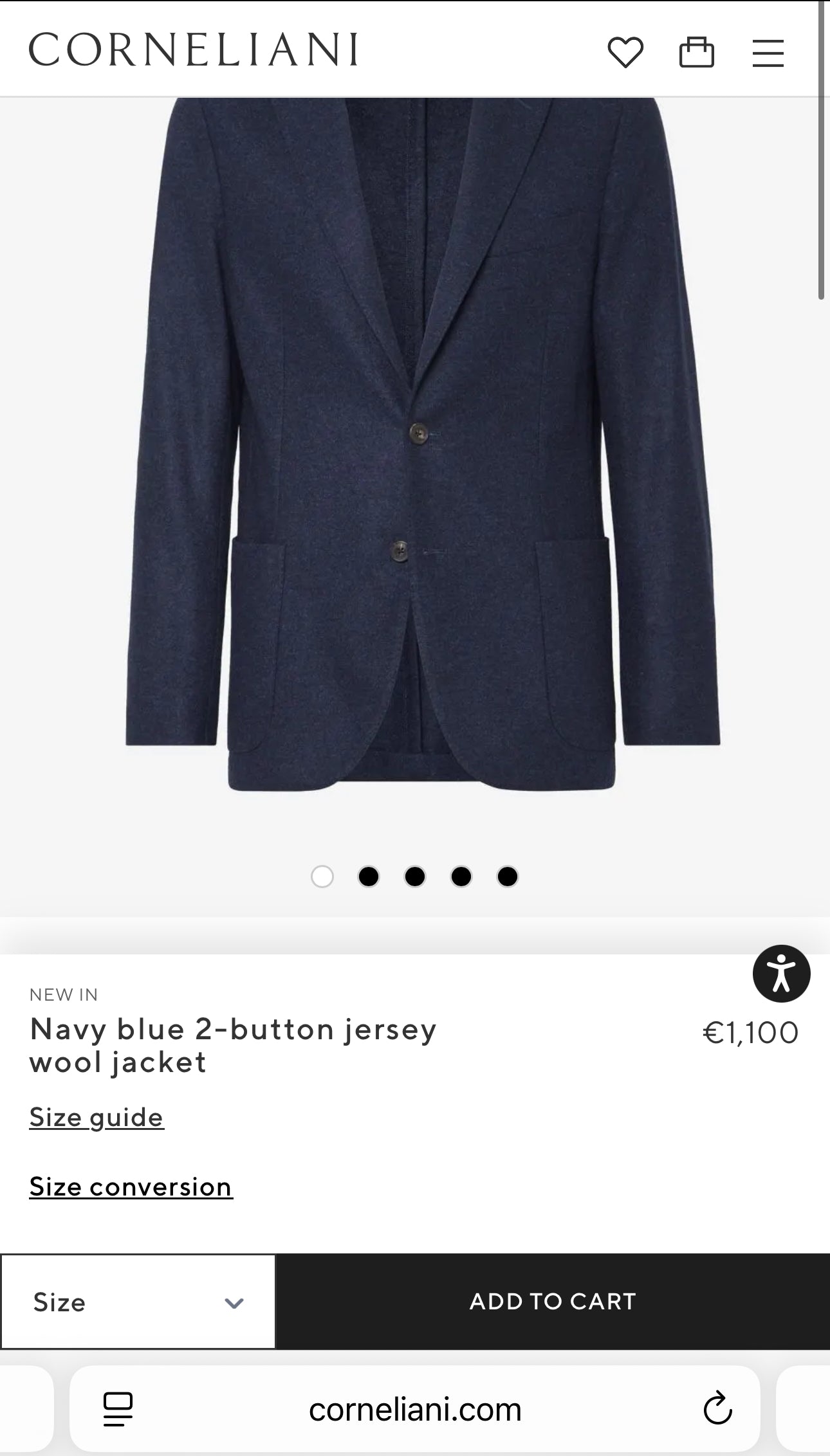
Task: Show the second product image dot
Action: point(369,877)
